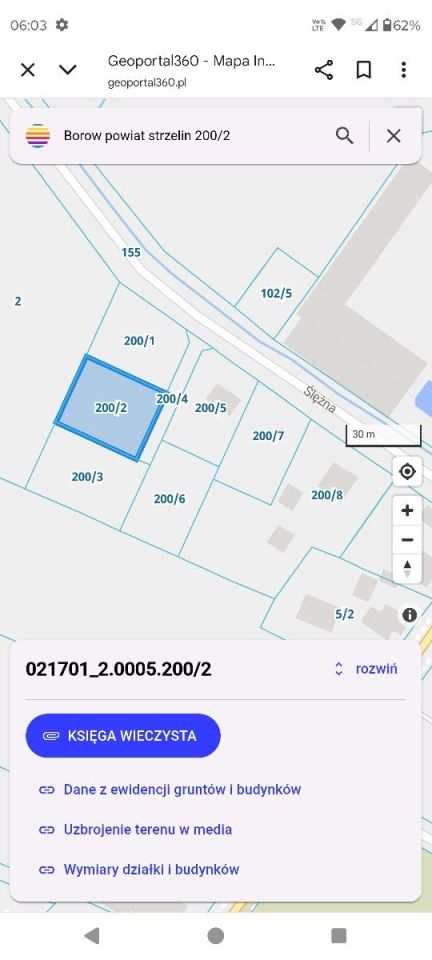Run the search with magnifier icon
The height and width of the screenshot is (960, 432).
(344, 136)
